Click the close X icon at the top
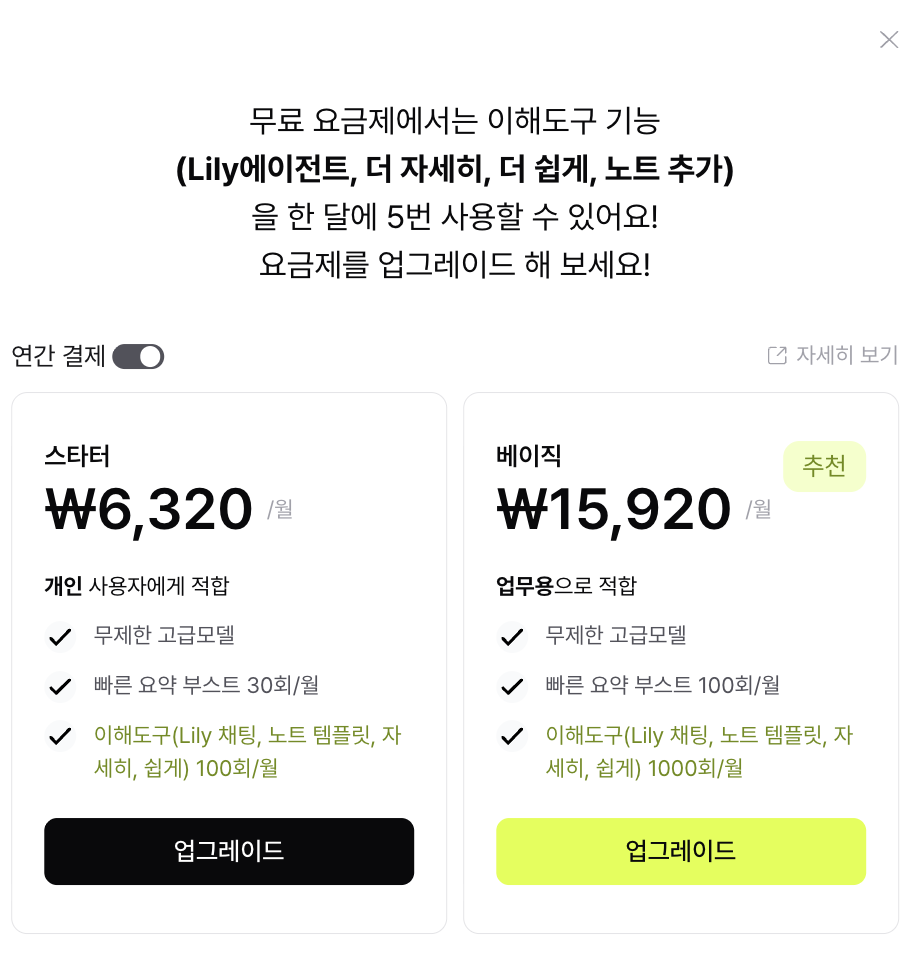Image resolution: width=920 pixels, height=962 pixels. [889, 40]
